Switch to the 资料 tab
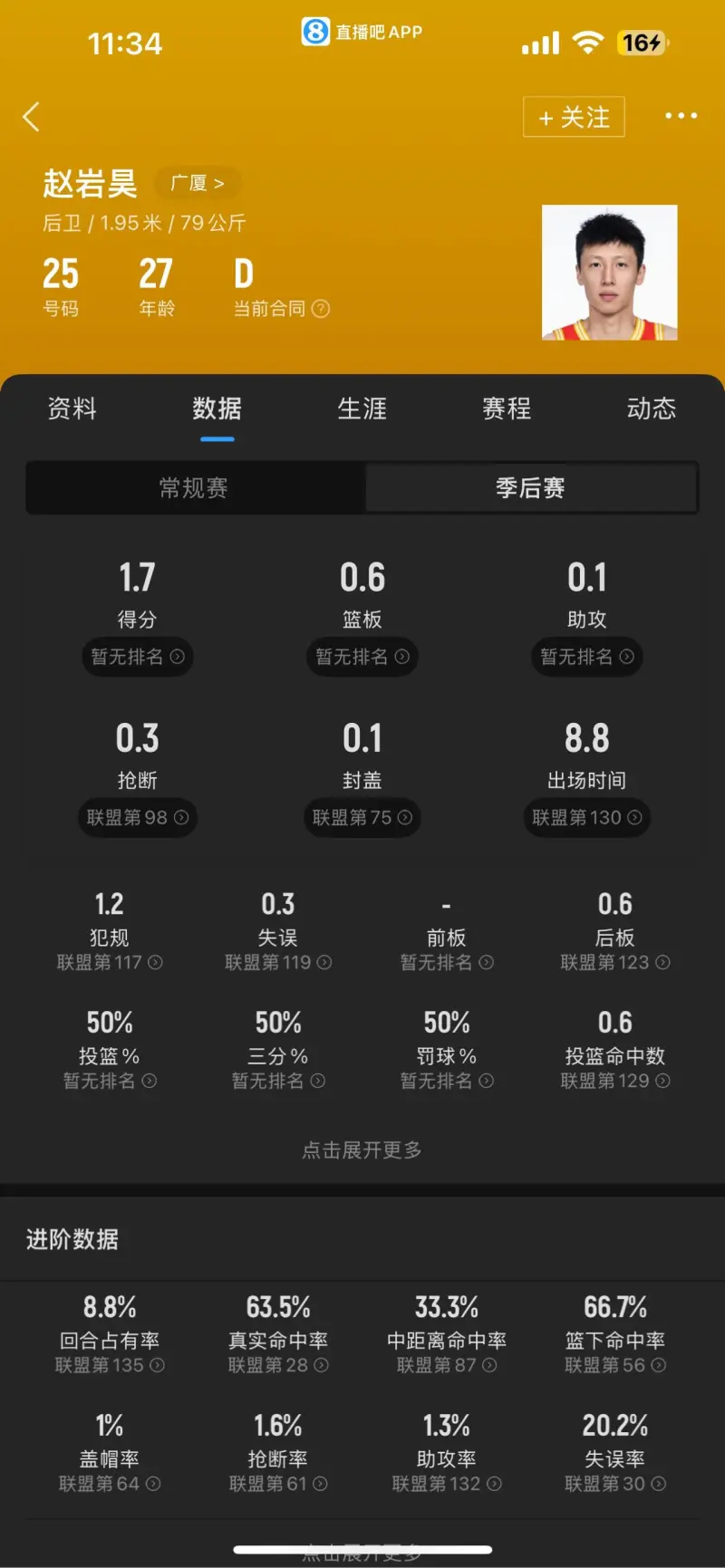This screenshot has width=725, height=1568. (72, 409)
